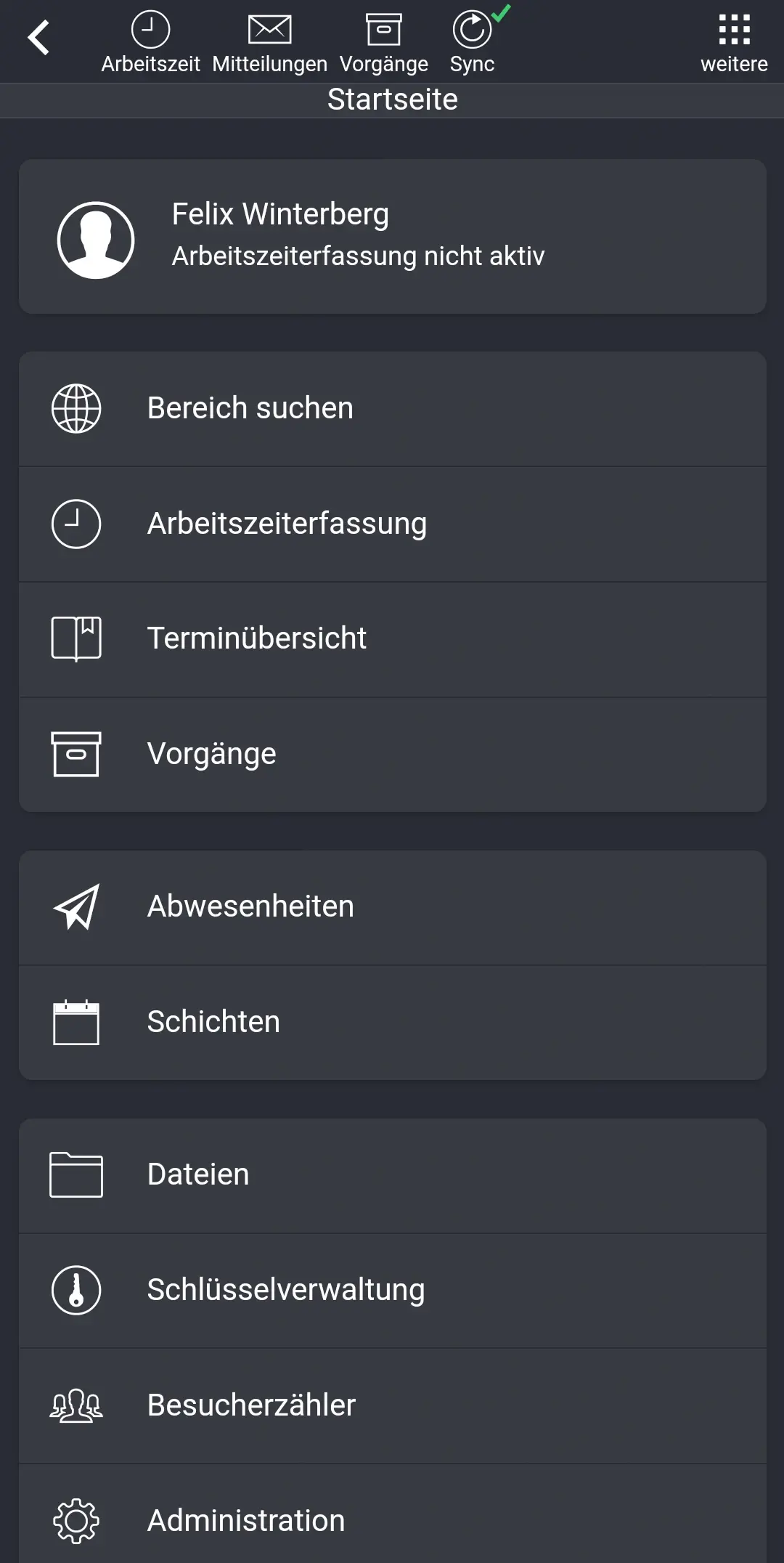Open the Abwesenheiten entry
Screen dimensions: 784x1563
(392, 906)
